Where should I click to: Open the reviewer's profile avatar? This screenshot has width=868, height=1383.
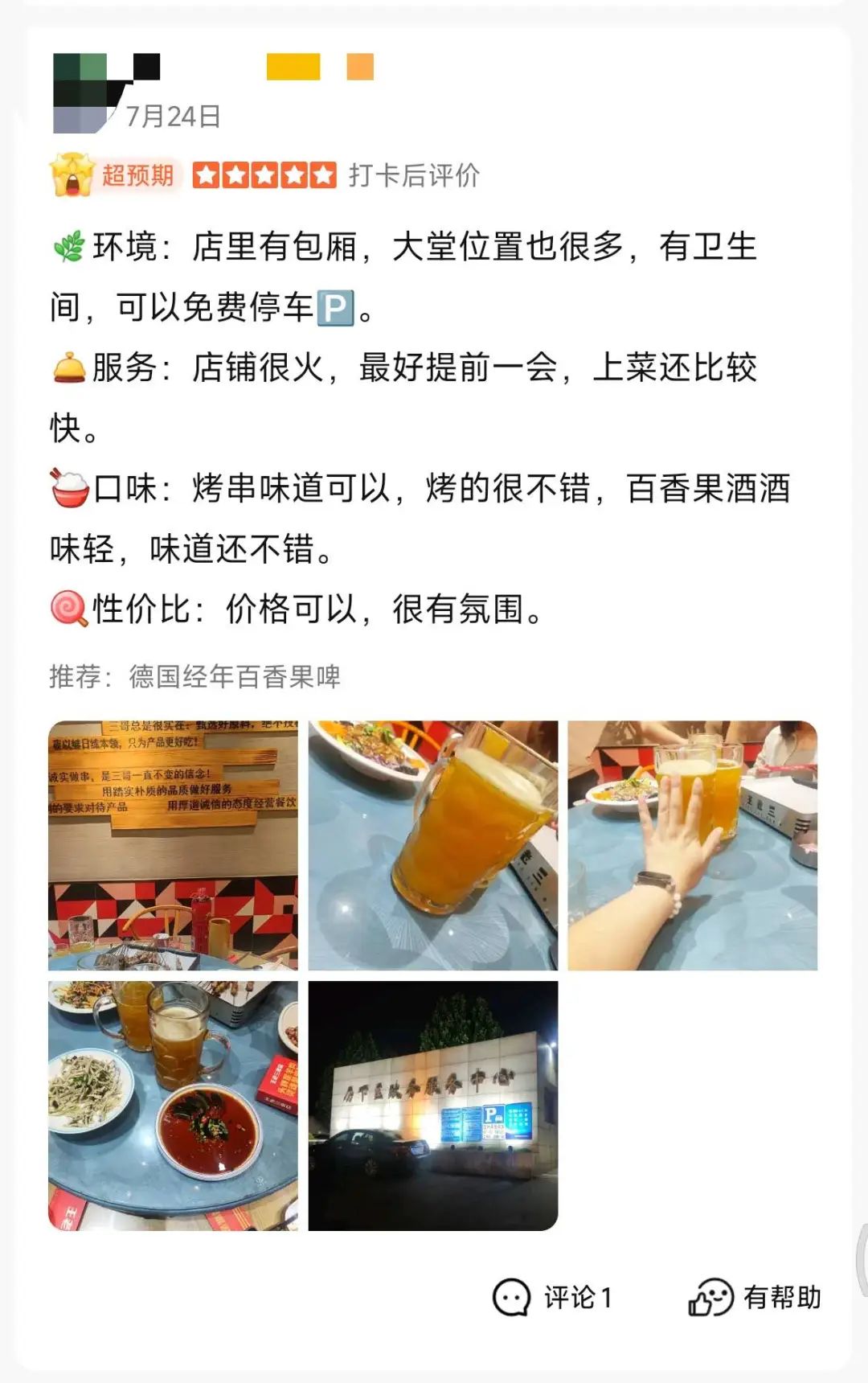[87, 93]
